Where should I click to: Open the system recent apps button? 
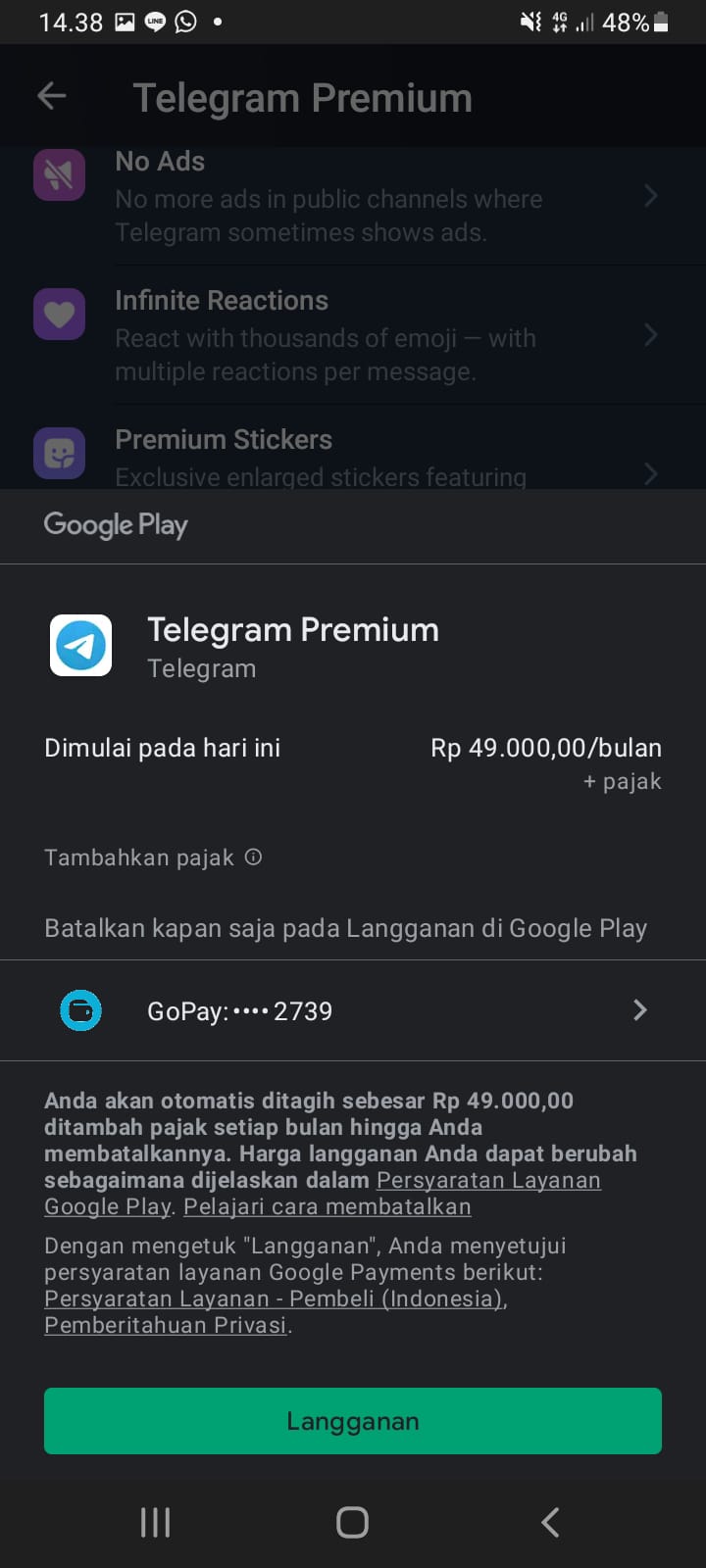point(155,1522)
